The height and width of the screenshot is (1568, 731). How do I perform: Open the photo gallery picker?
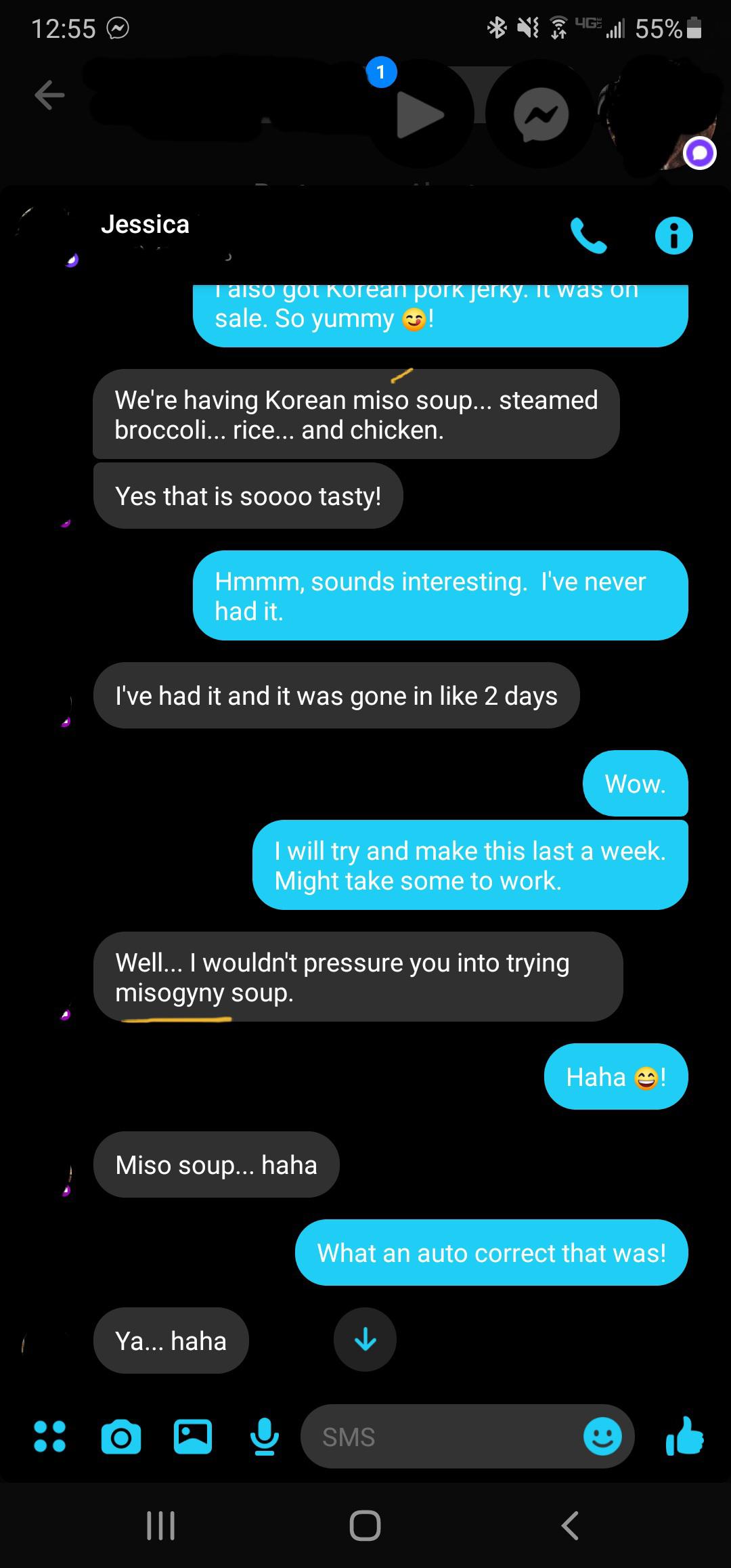pos(193,1436)
